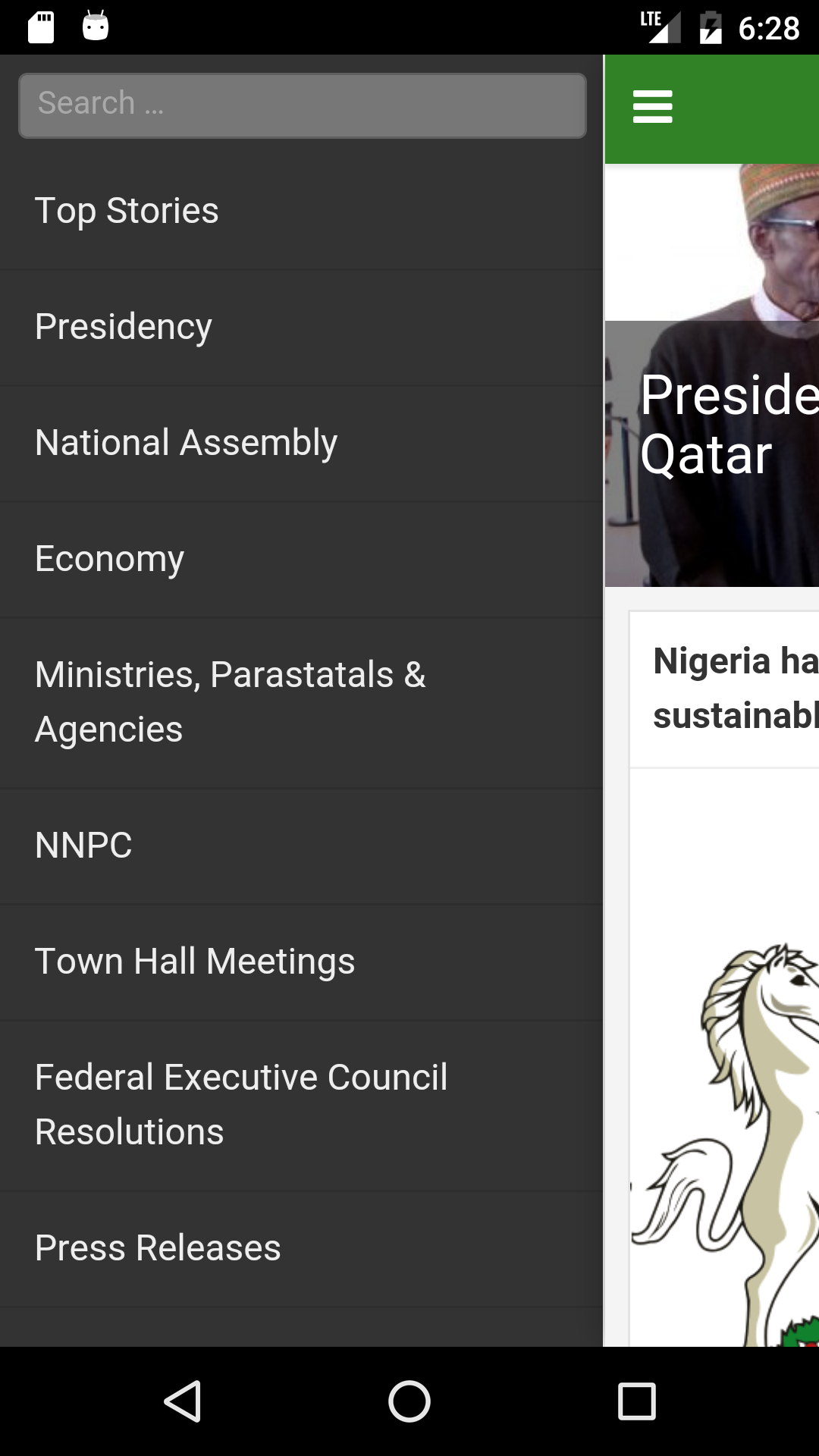Go back using the system back button
Image resolution: width=819 pixels, height=1456 pixels.
tap(182, 1401)
